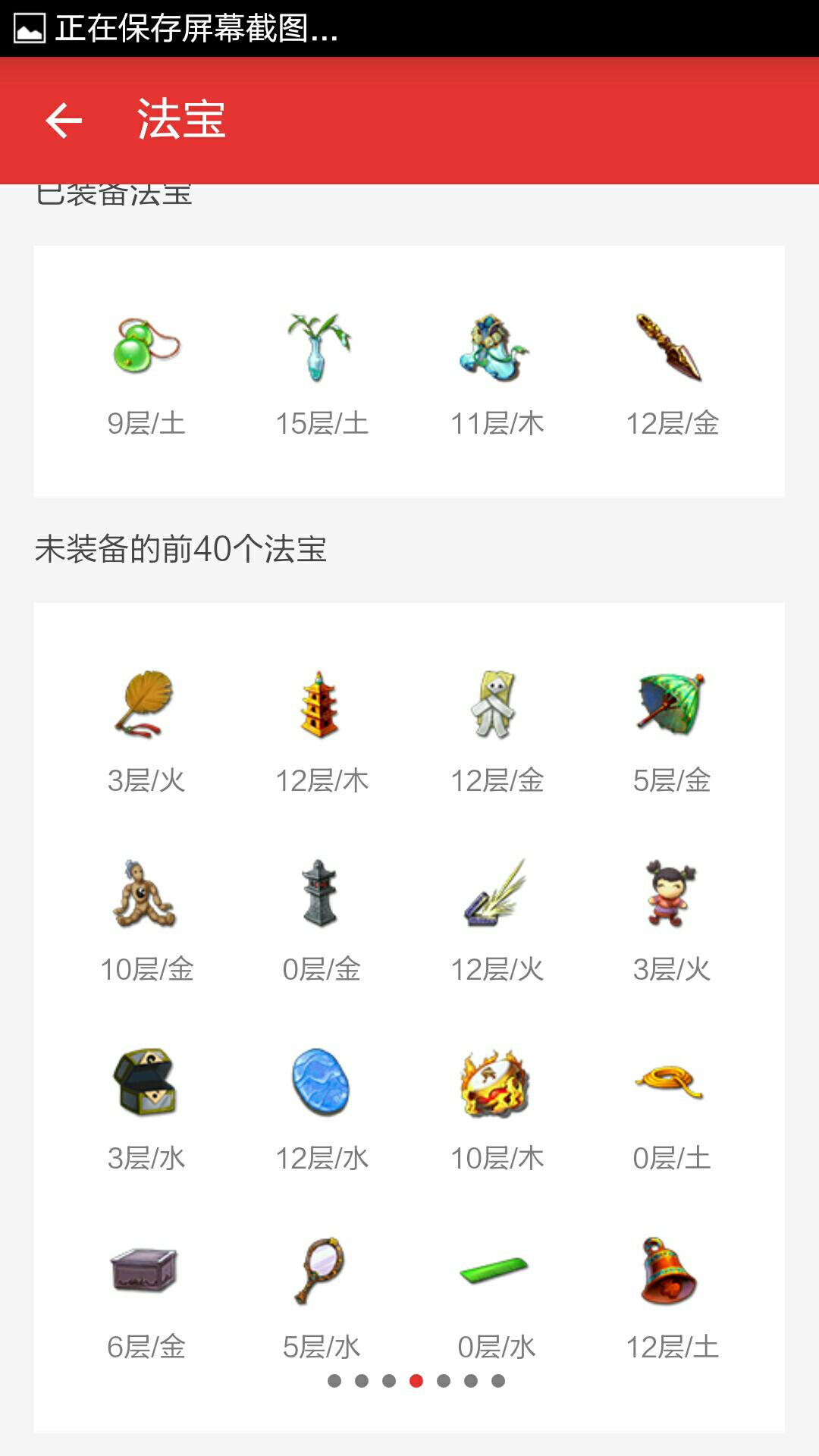Open the palm fan 3层/火 treasure
This screenshot has height=1456, width=819.
pyautogui.click(x=146, y=704)
